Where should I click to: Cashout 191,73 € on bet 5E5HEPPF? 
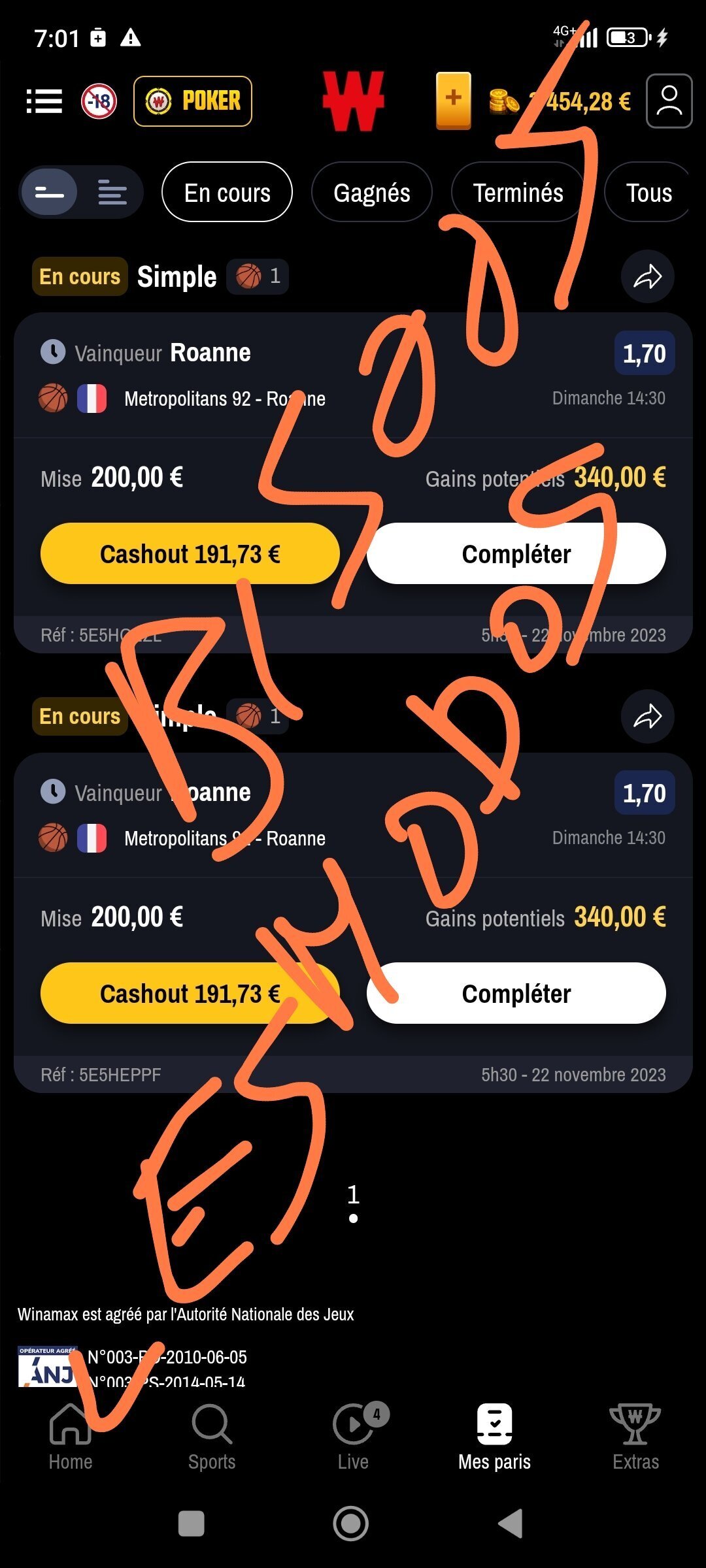coord(190,993)
